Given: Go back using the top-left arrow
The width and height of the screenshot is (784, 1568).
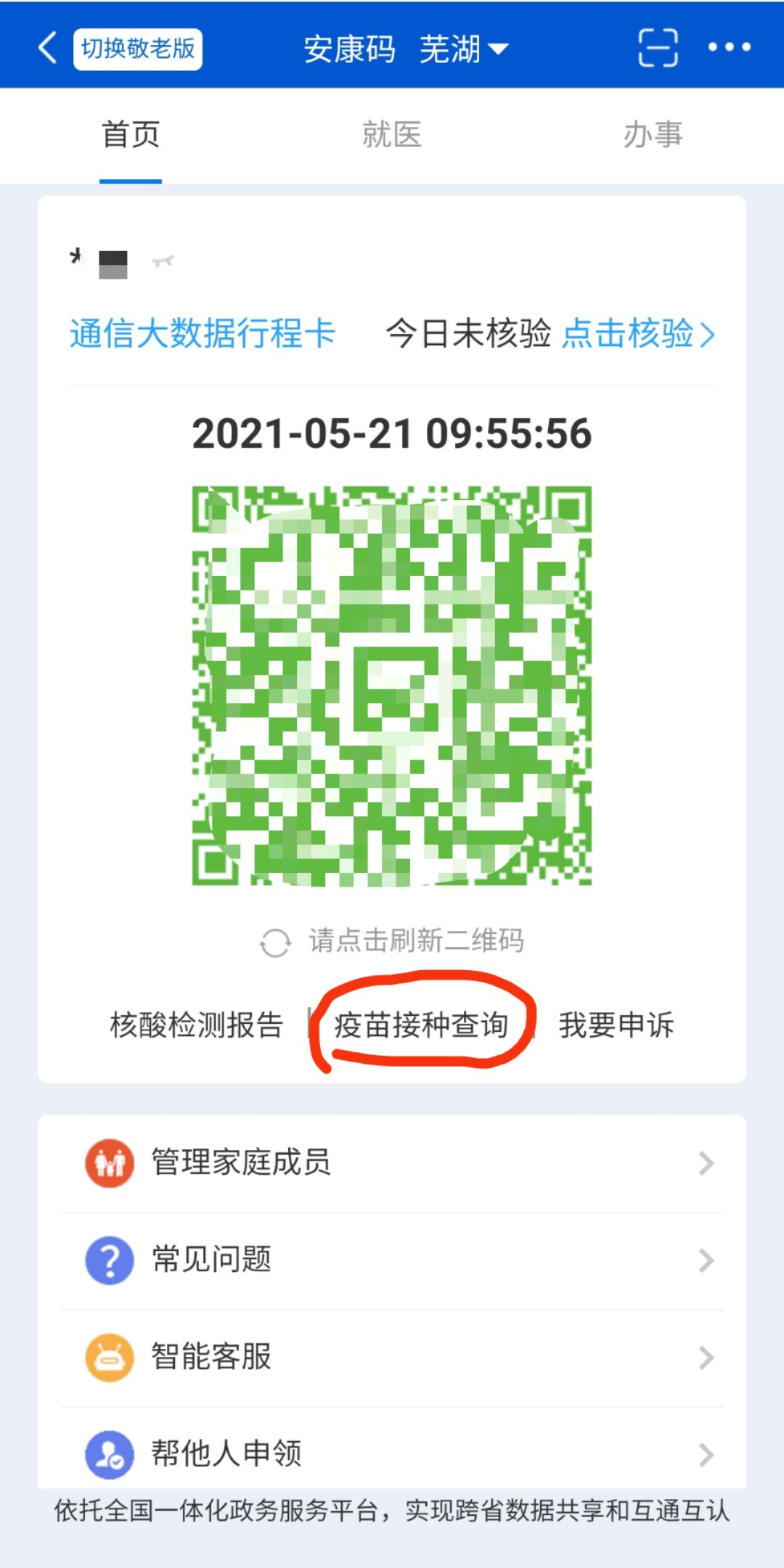Looking at the screenshot, I should coord(47,48).
